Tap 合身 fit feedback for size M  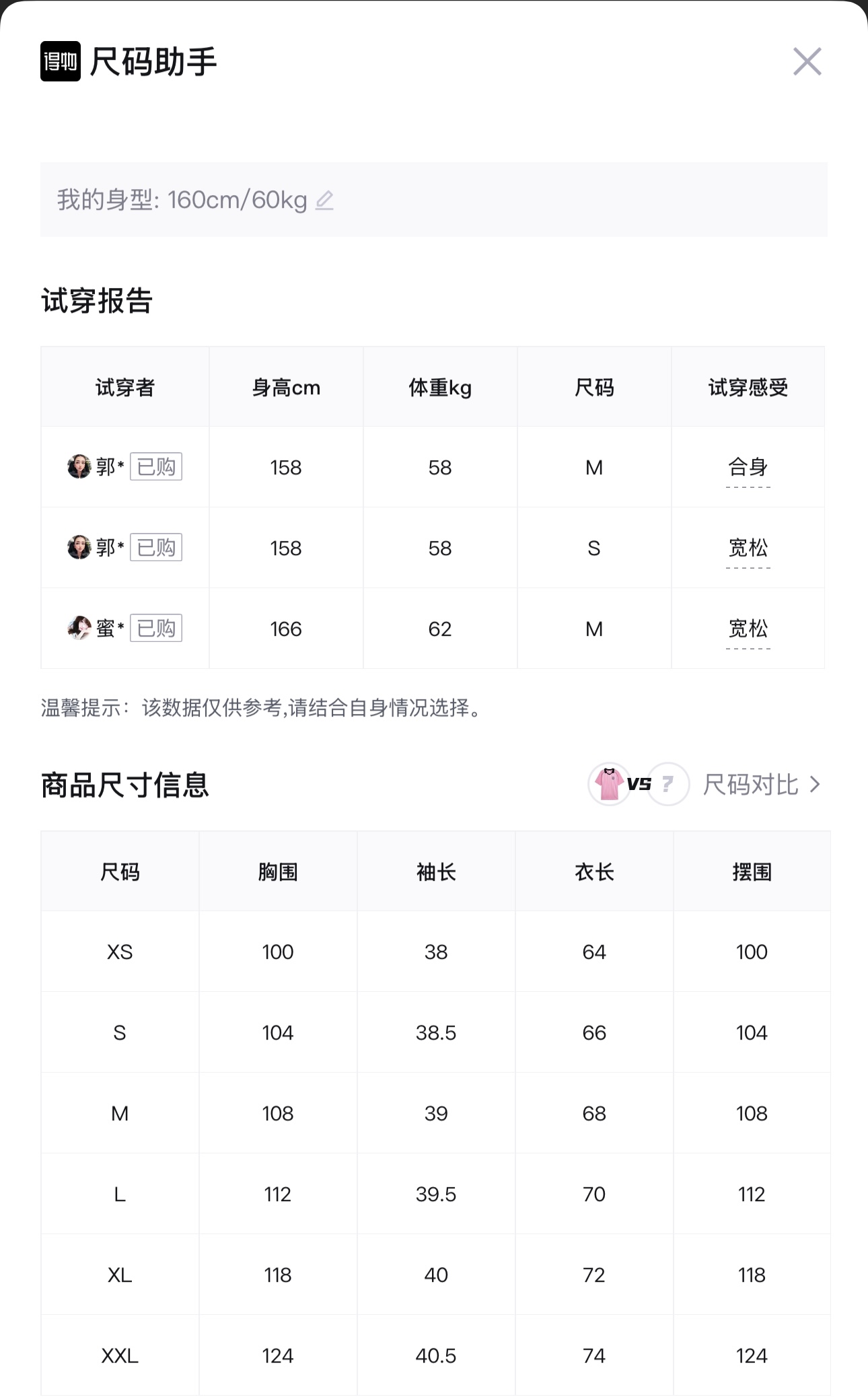coord(748,467)
